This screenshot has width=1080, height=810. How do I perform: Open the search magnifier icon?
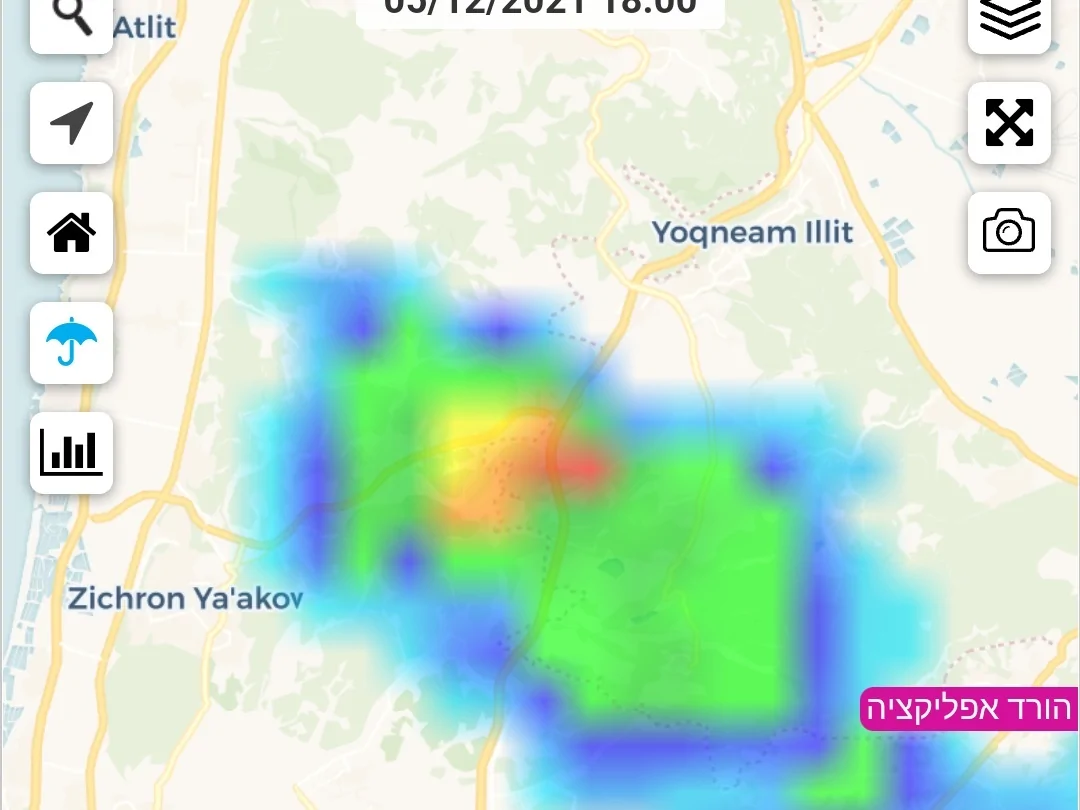click(71, 20)
